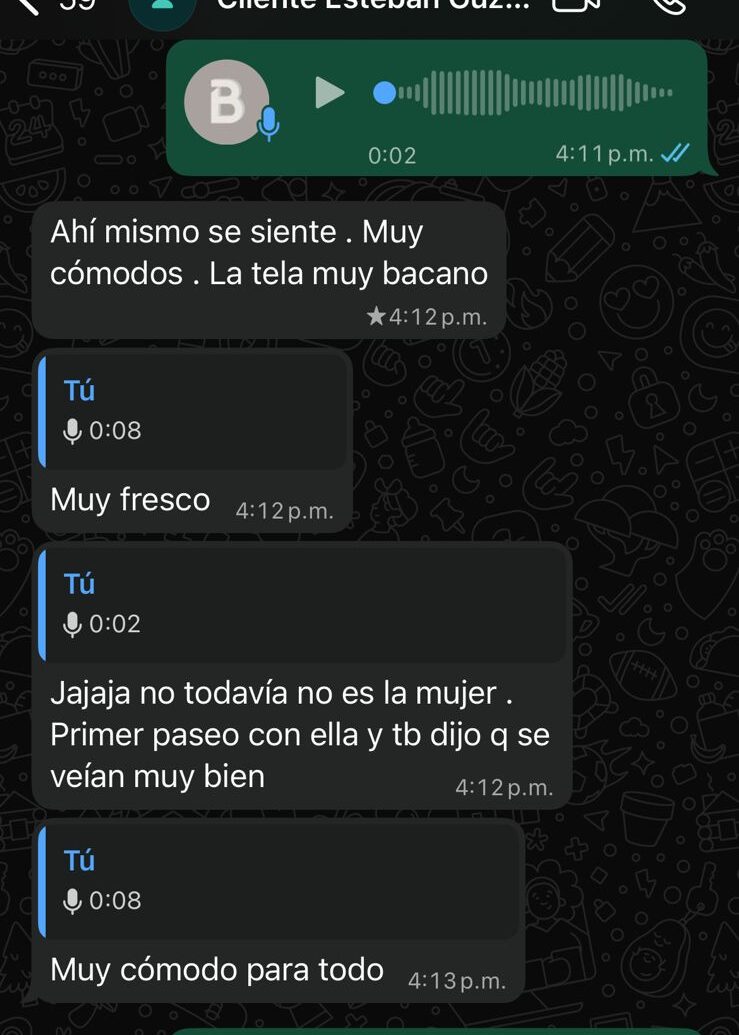This screenshot has height=1035, width=739.
Task: Start a voice call with this contact
Action: pyautogui.click(x=668, y=5)
